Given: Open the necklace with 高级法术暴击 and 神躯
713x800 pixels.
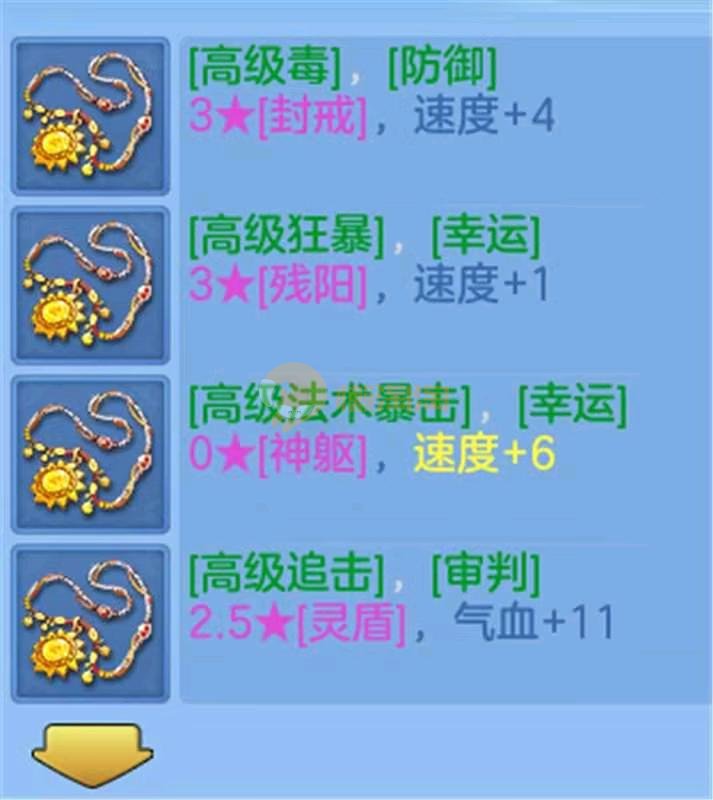Looking at the screenshot, I should (x=90, y=455).
